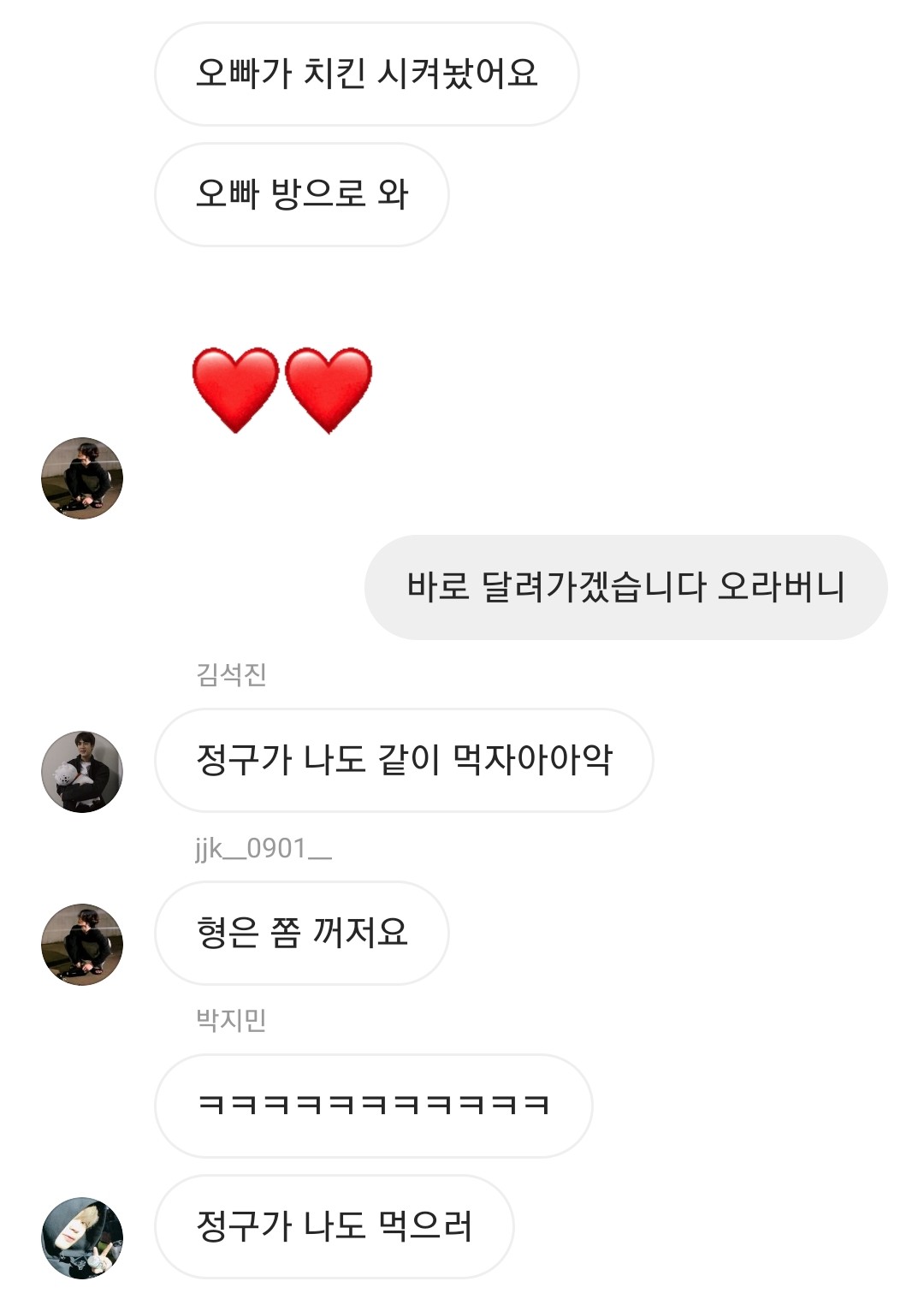Open 박지민's avatar next to 정구가 나도 먹으러
The width and height of the screenshot is (924, 1299).
point(82,1237)
